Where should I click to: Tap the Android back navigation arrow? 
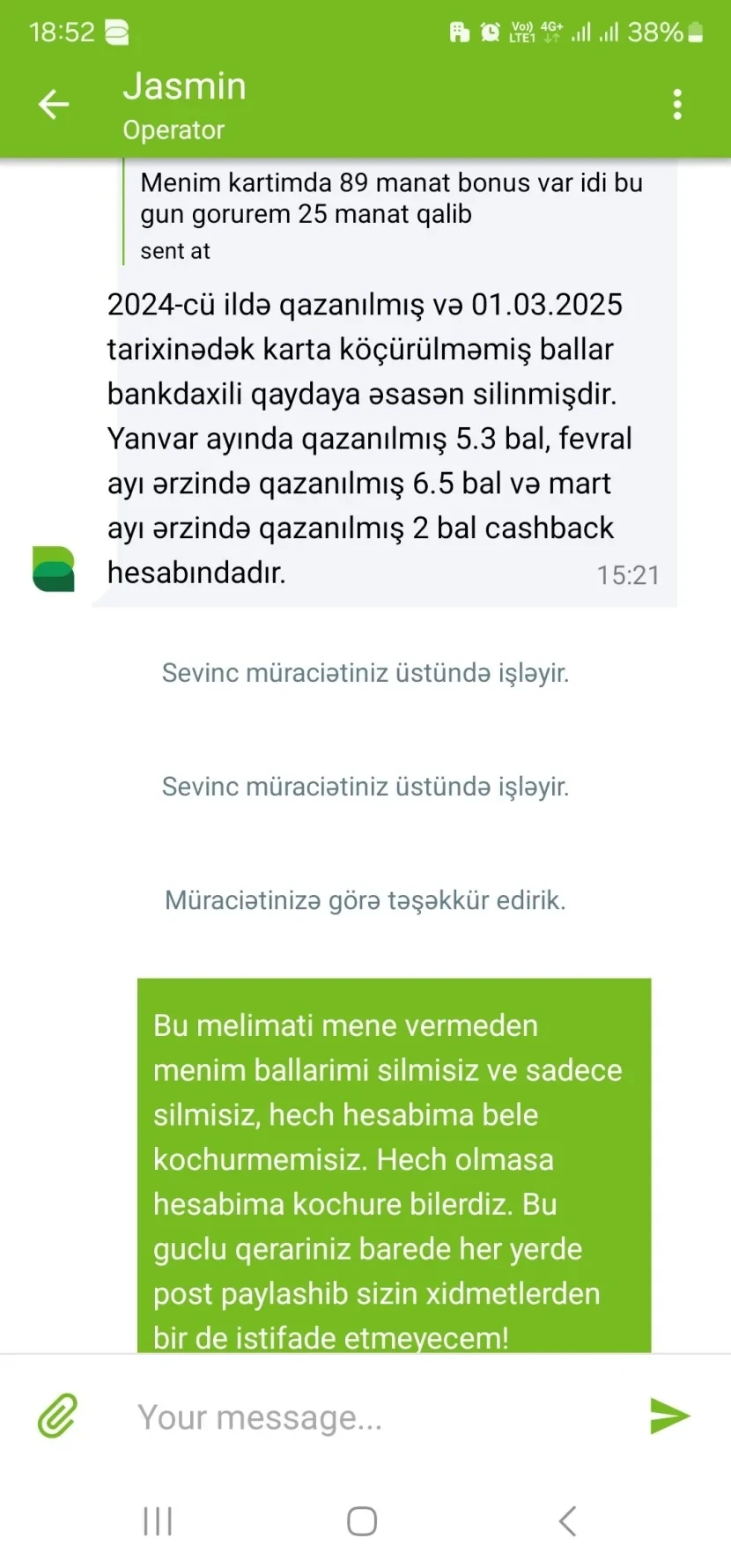click(567, 1520)
